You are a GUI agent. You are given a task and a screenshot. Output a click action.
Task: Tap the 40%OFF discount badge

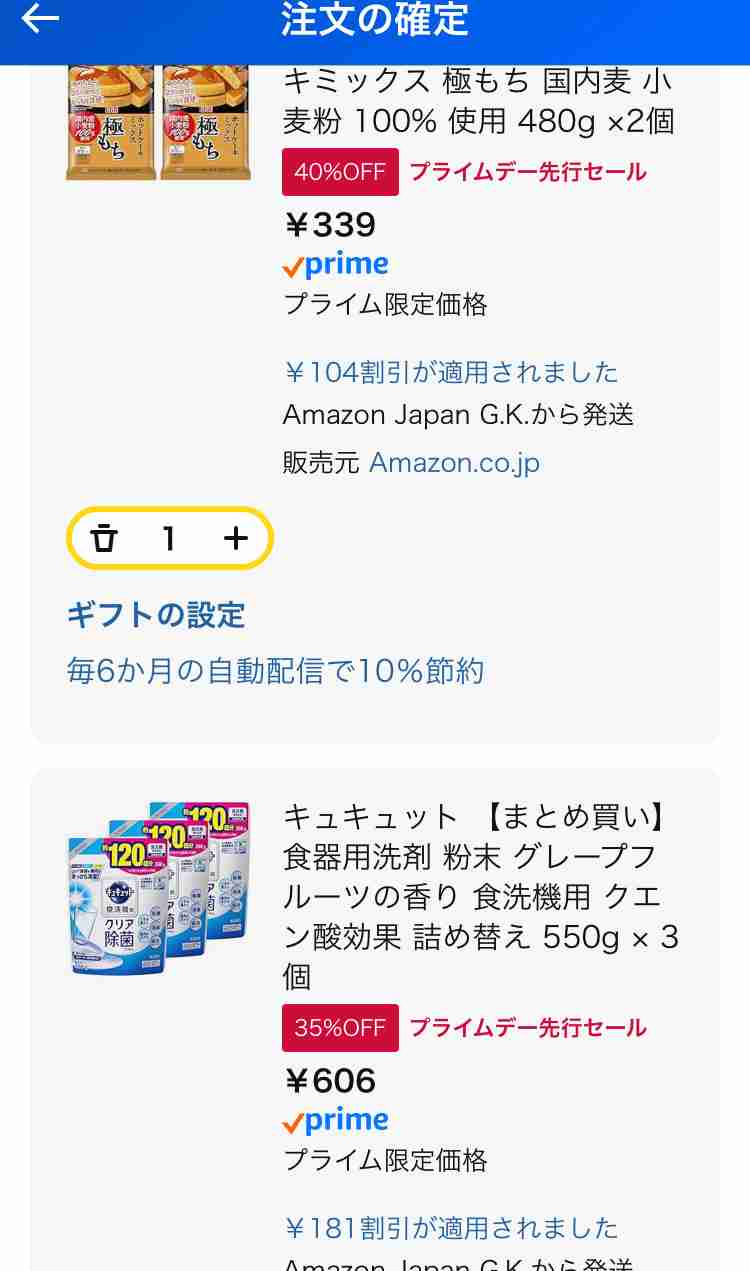[340, 171]
